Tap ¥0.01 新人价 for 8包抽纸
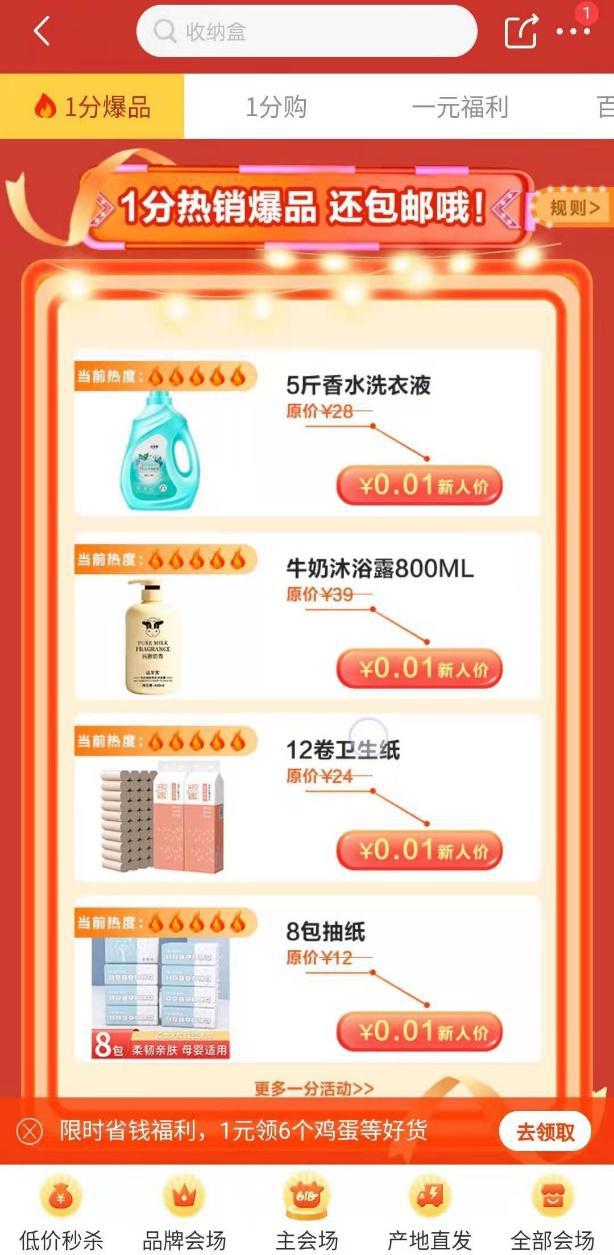Viewport: 614px width, 1255px height. click(419, 1031)
